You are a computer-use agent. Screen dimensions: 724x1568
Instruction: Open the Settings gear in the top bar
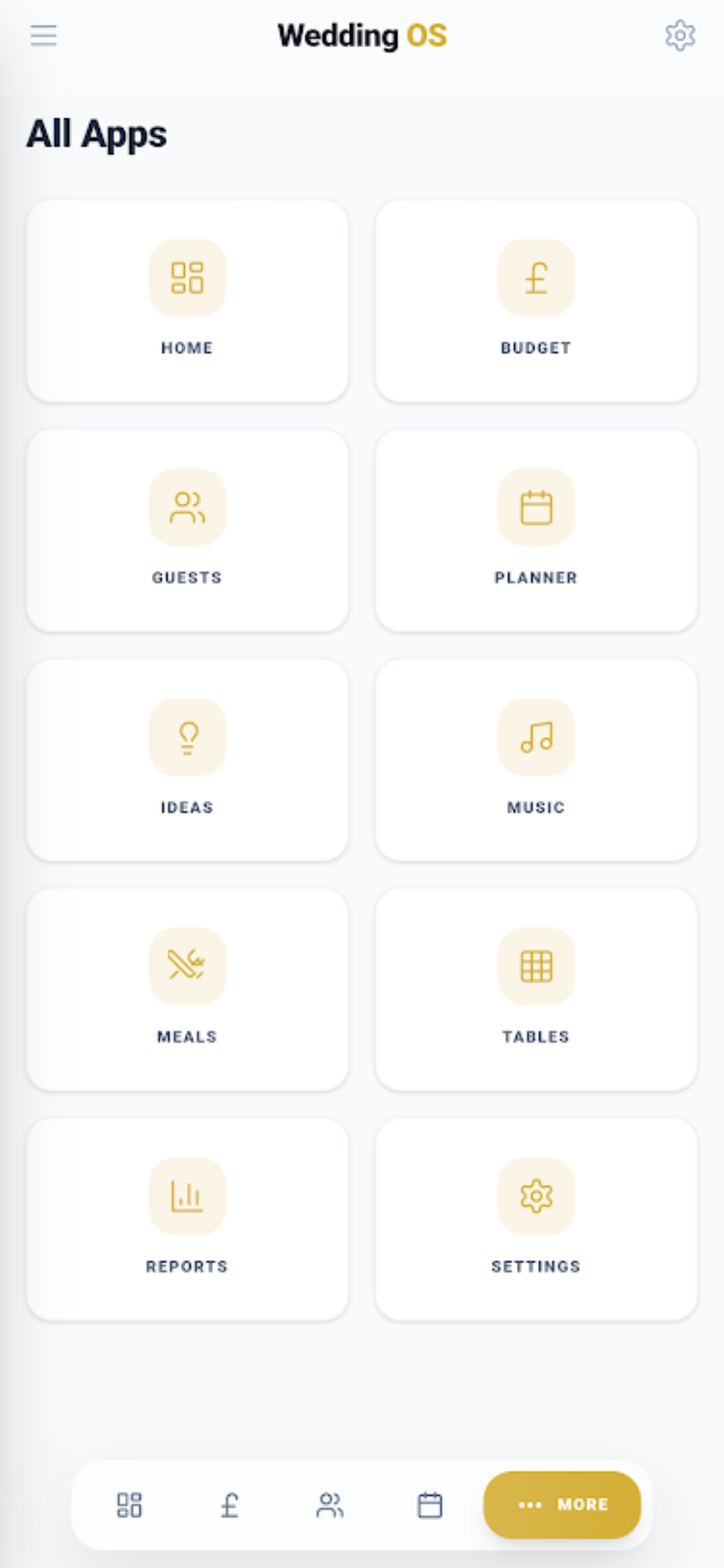[680, 34]
